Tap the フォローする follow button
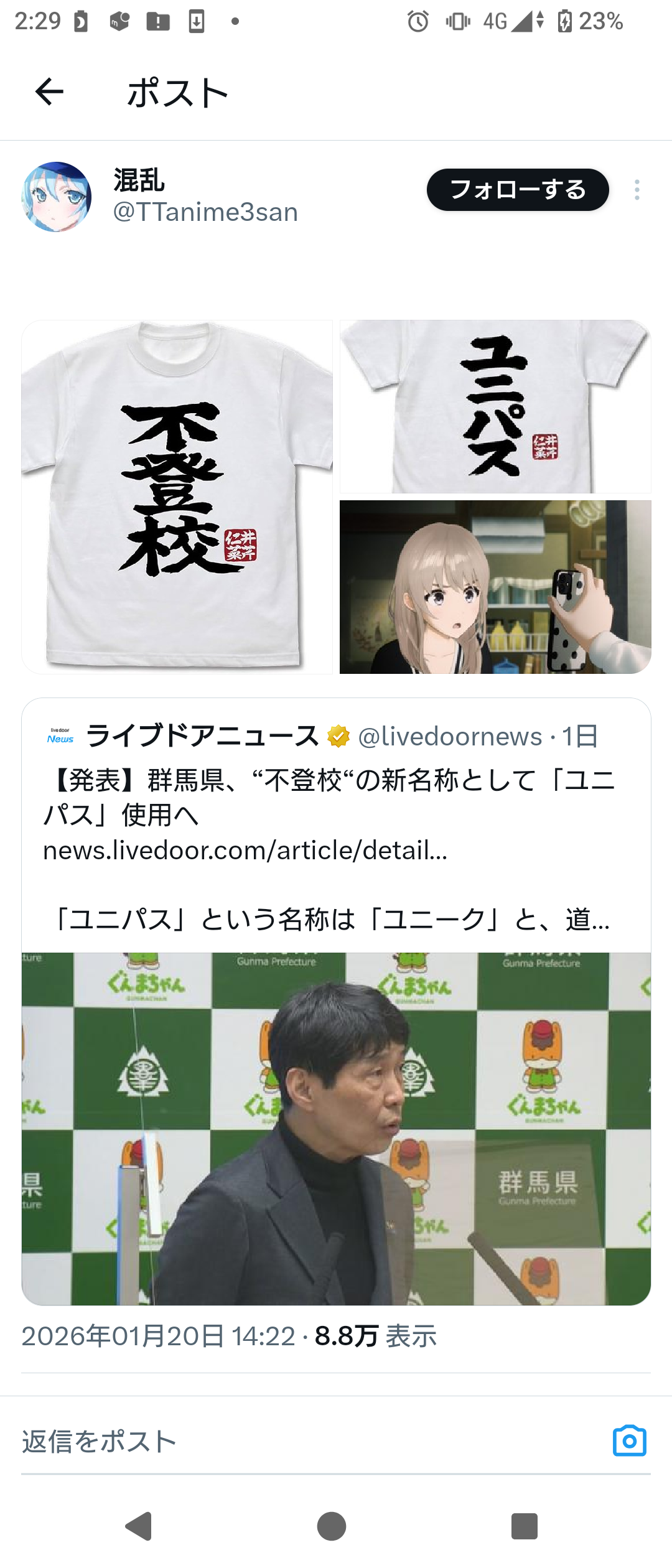The width and height of the screenshot is (672, 1568). click(x=517, y=190)
